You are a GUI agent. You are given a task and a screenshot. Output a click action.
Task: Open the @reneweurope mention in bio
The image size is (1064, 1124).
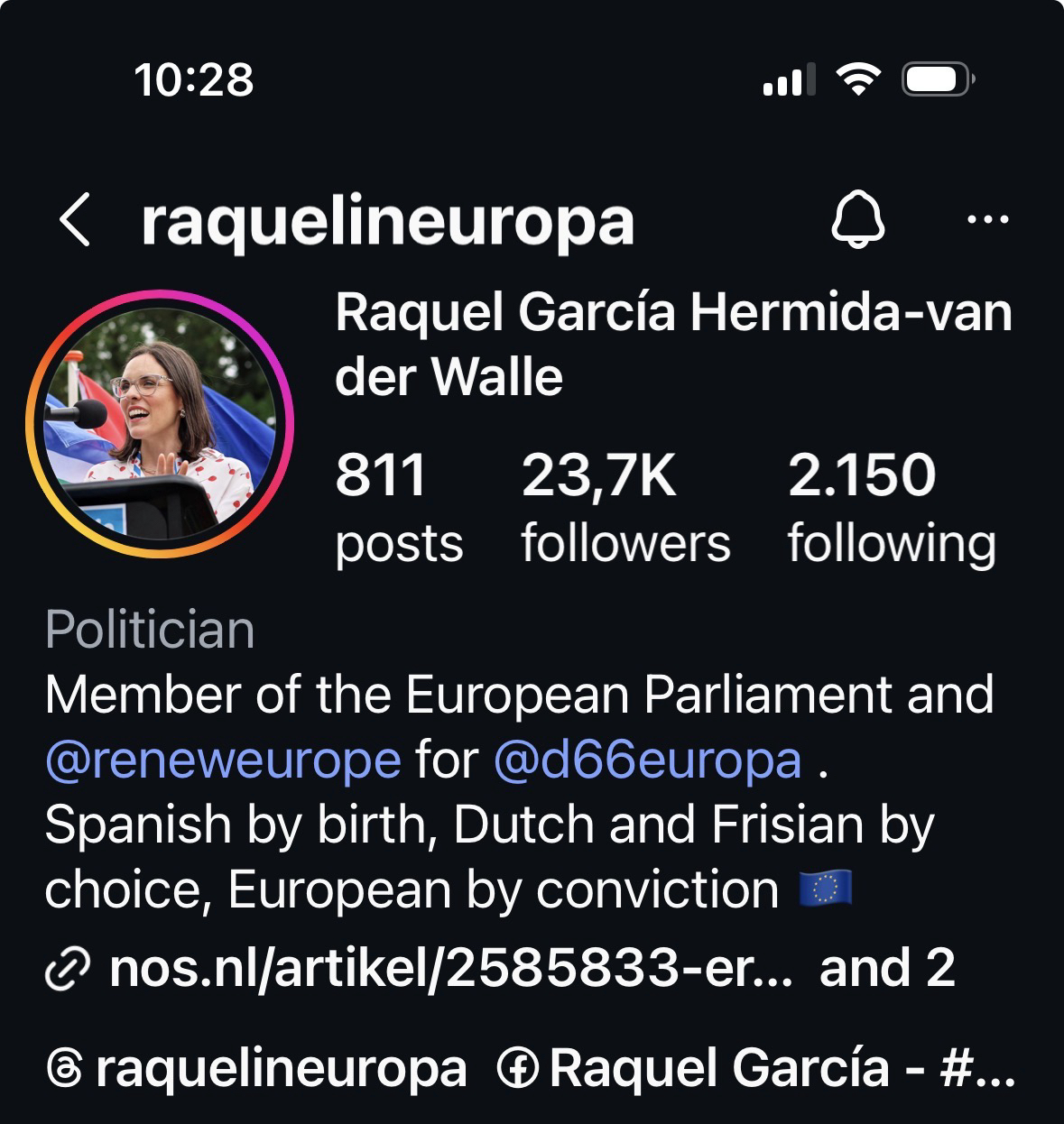click(223, 760)
